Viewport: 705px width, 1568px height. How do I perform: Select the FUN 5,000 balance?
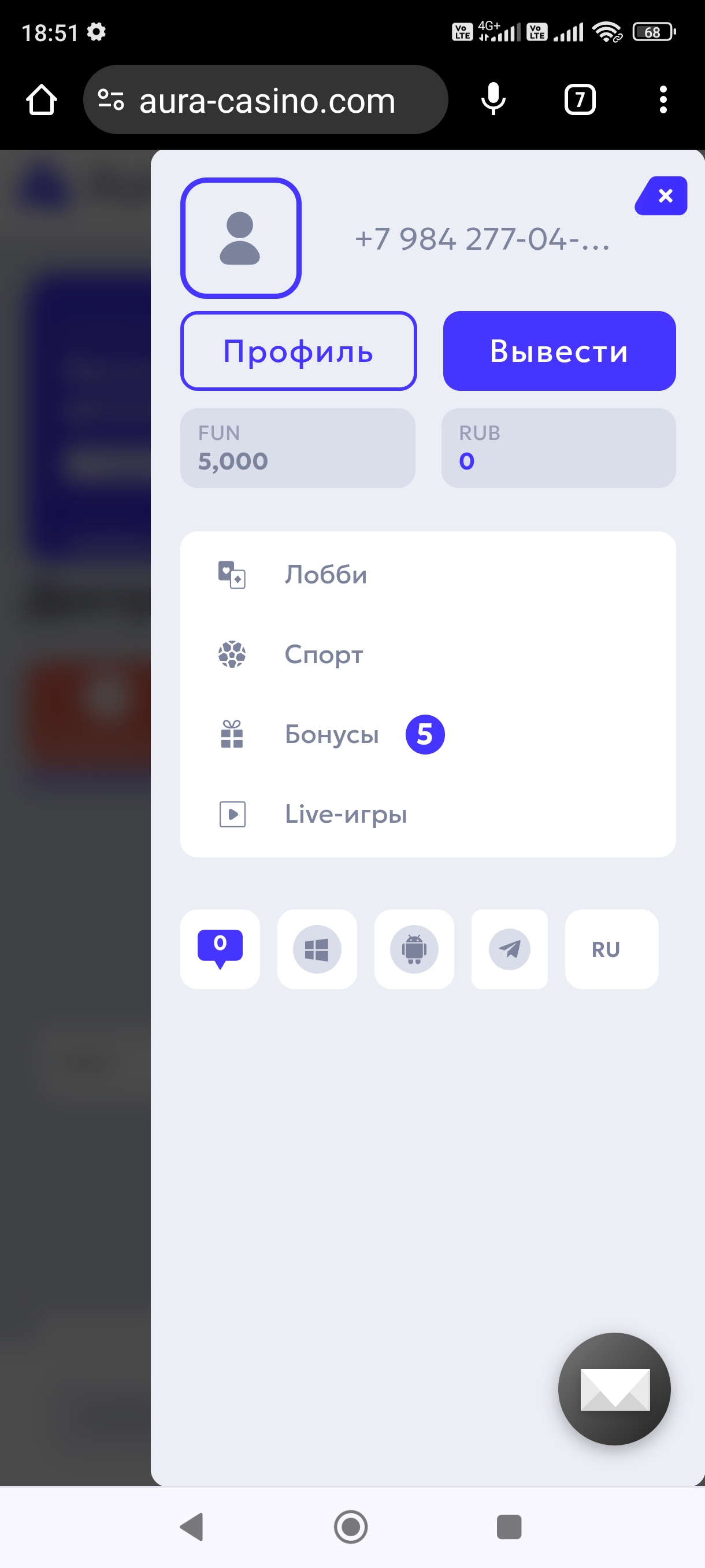298,448
